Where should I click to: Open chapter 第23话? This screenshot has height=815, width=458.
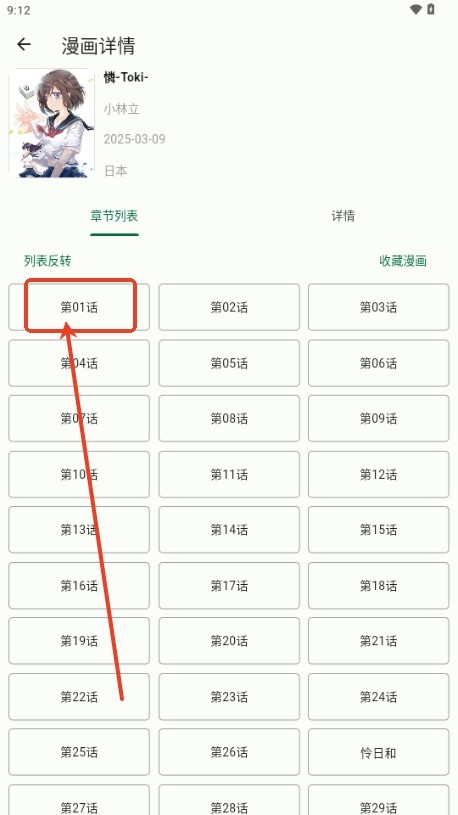pos(229,697)
